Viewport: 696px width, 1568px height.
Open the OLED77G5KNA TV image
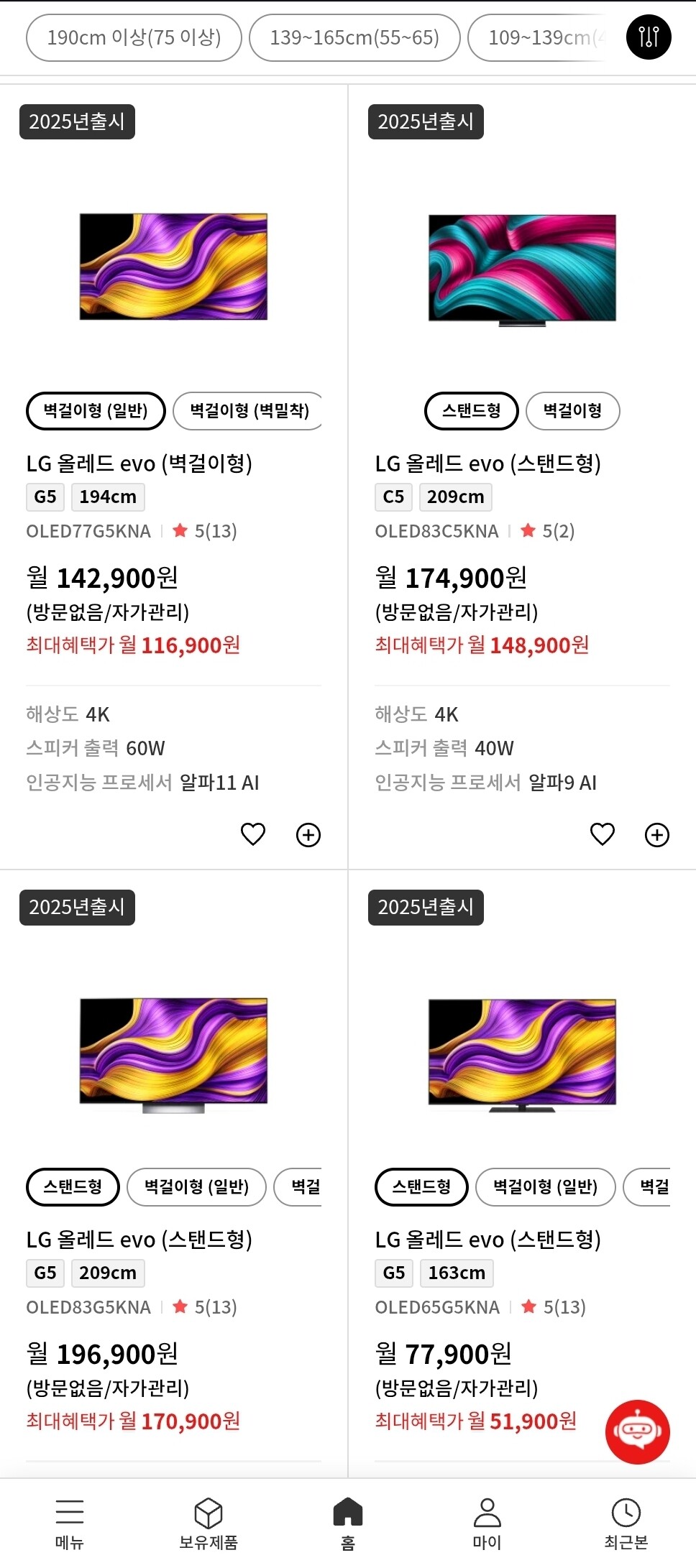point(173,267)
